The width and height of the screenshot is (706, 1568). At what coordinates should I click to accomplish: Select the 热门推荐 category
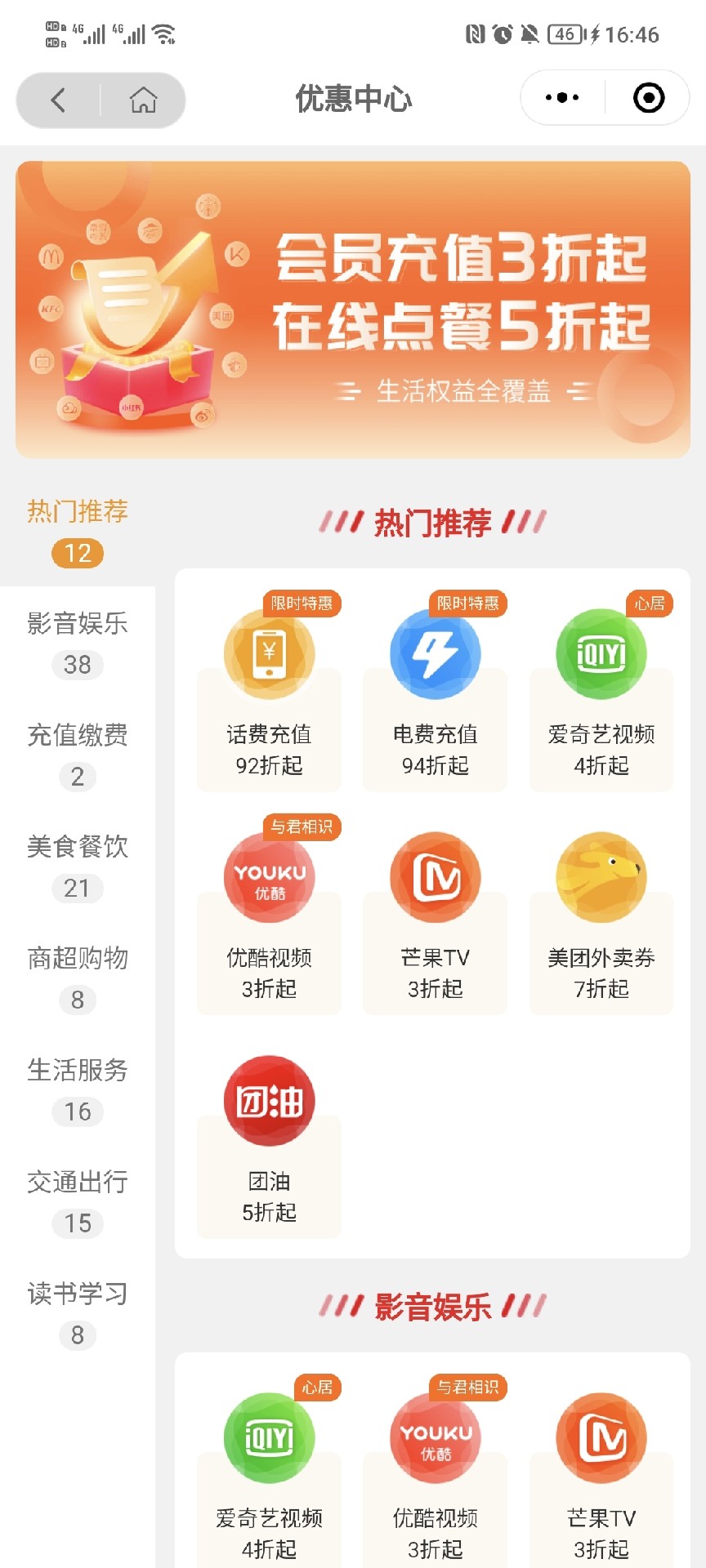(x=78, y=529)
